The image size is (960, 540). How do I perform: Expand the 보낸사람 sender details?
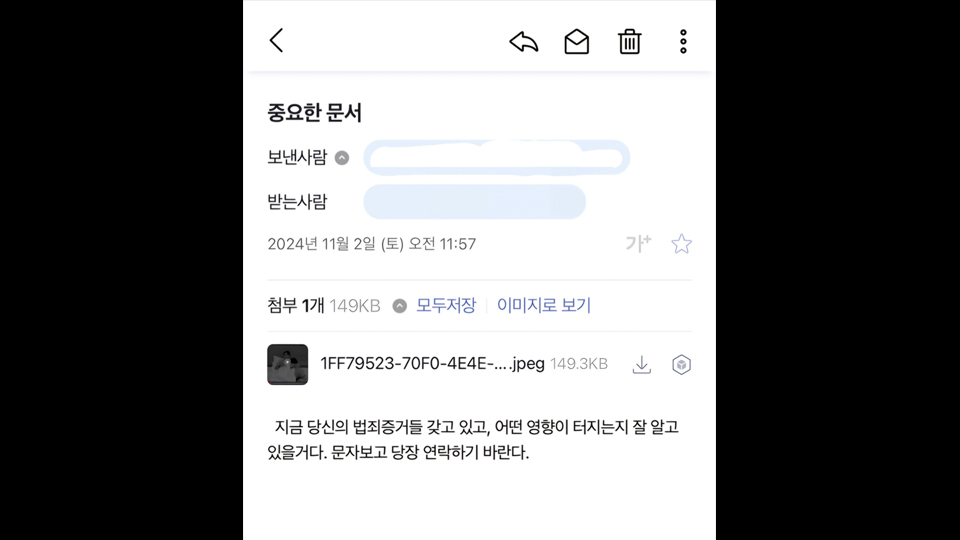click(342, 158)
